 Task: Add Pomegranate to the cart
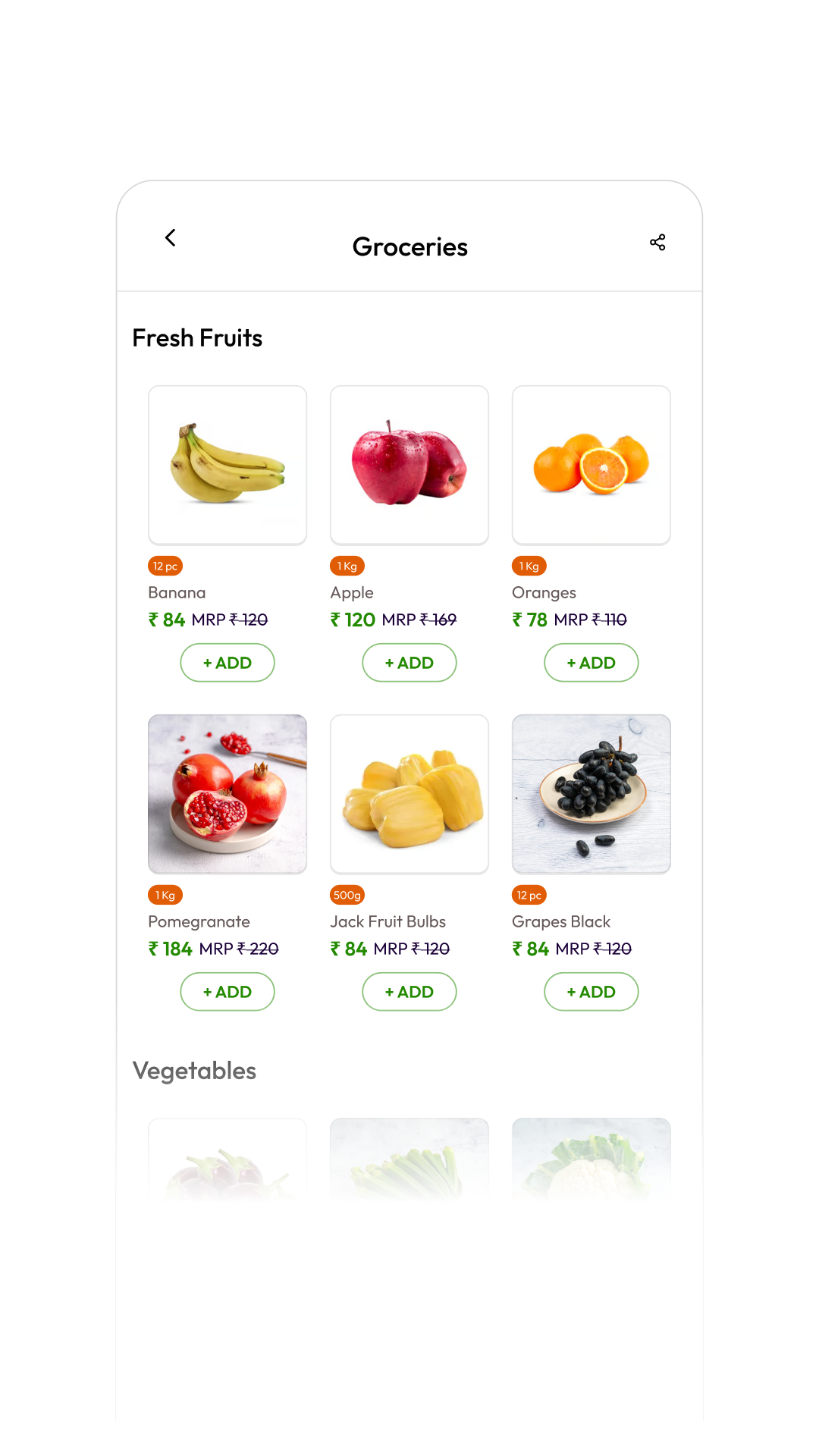coord(227,992)
